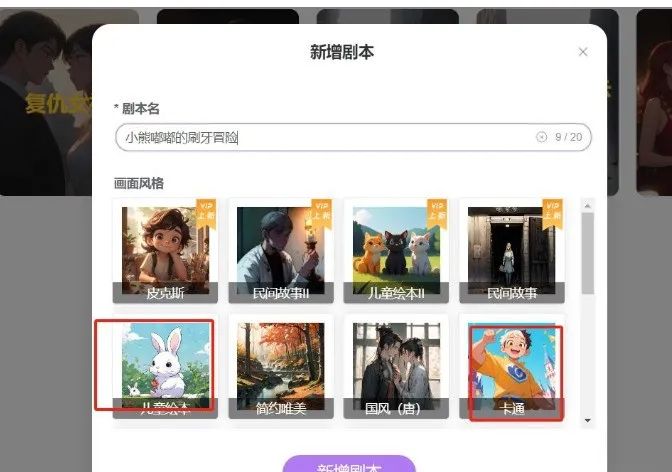Screen dimensions: 672x472
Task: Select the 国风（唐）style
Action: coord(396,367)
